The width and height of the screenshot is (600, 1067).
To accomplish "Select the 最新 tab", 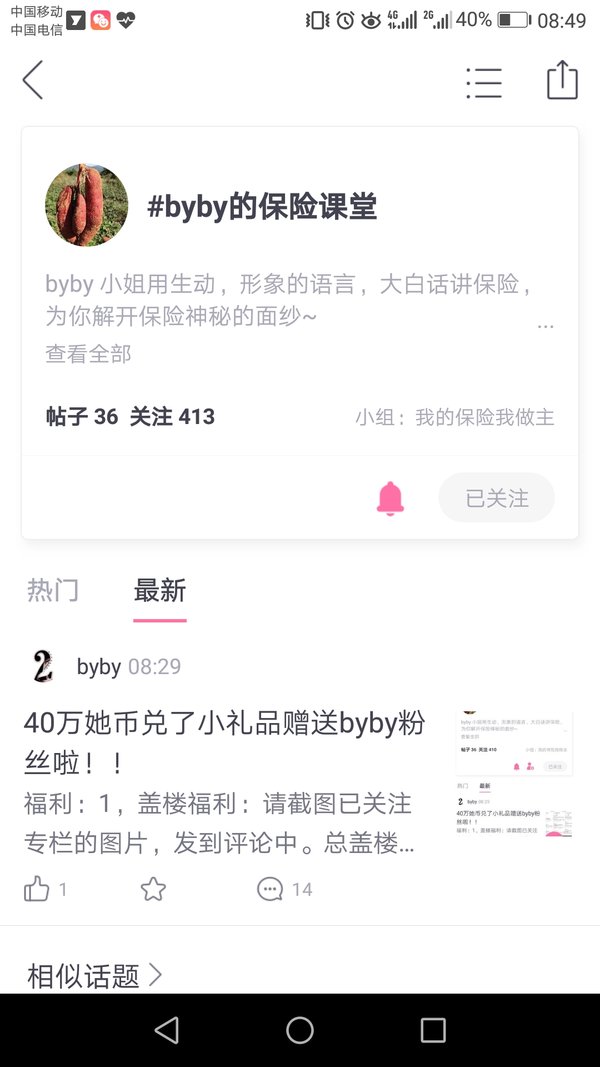I will [160, 590].
